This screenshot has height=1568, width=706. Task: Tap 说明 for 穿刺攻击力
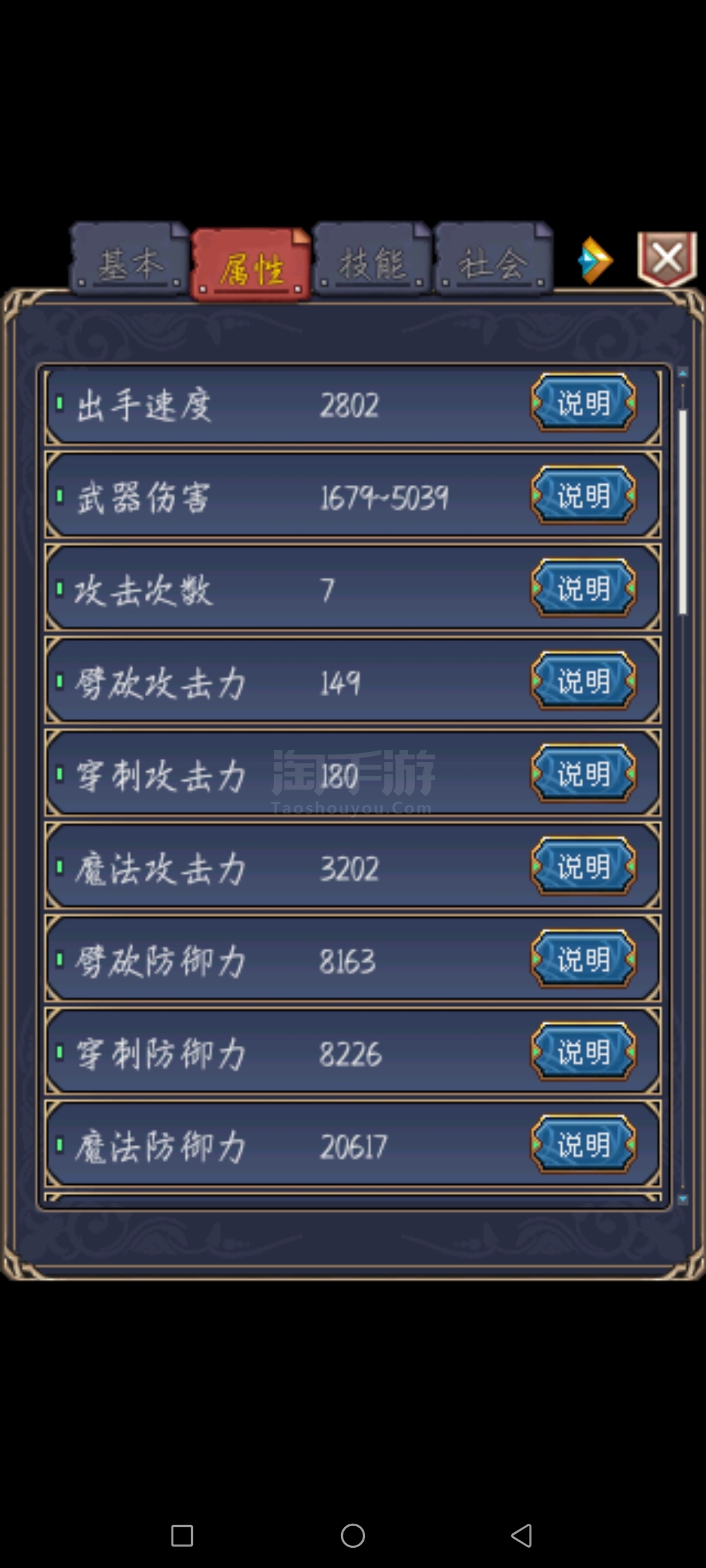coord(583,773)
